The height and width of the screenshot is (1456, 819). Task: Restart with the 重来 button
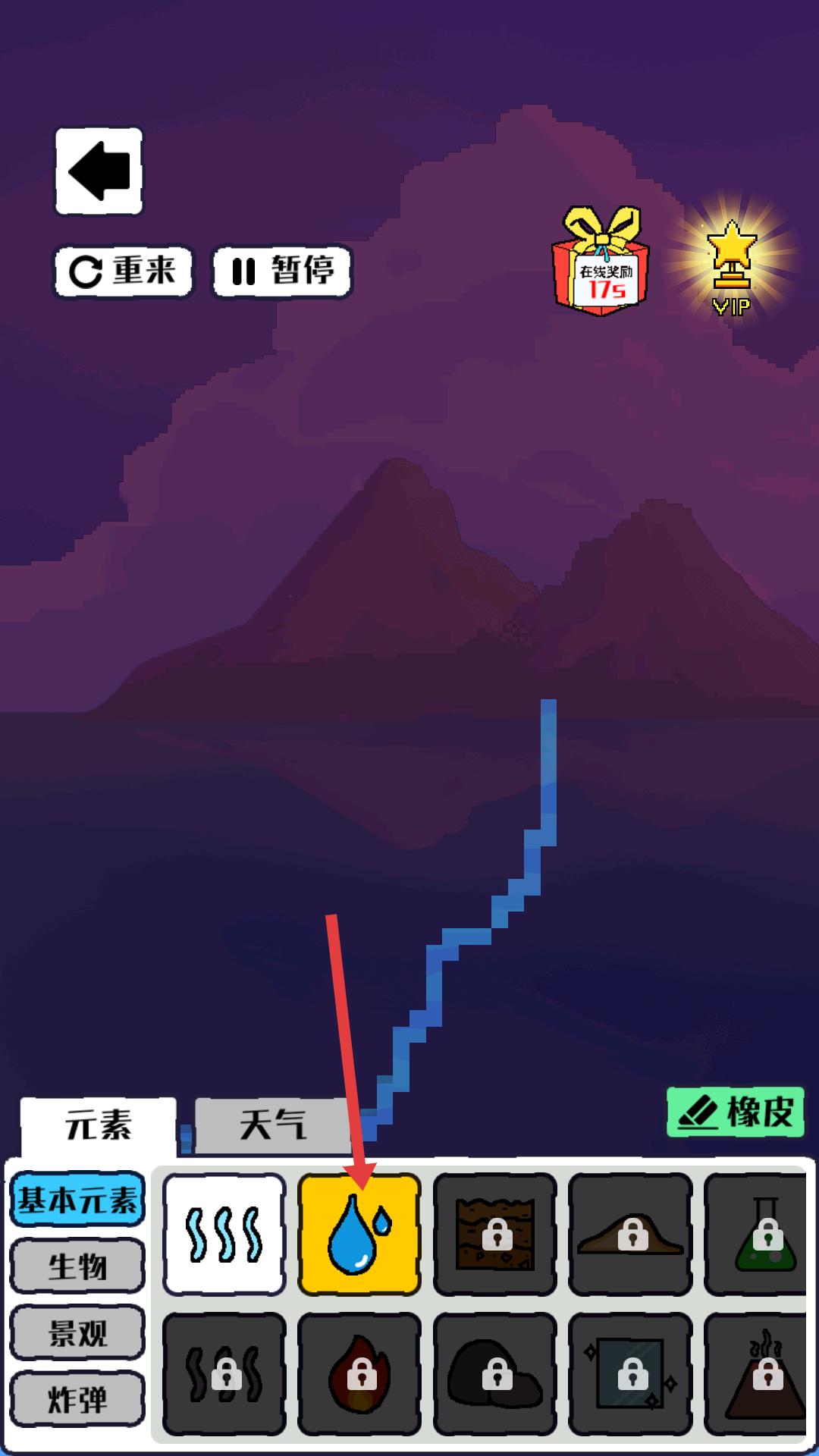[x=123, y=271]
